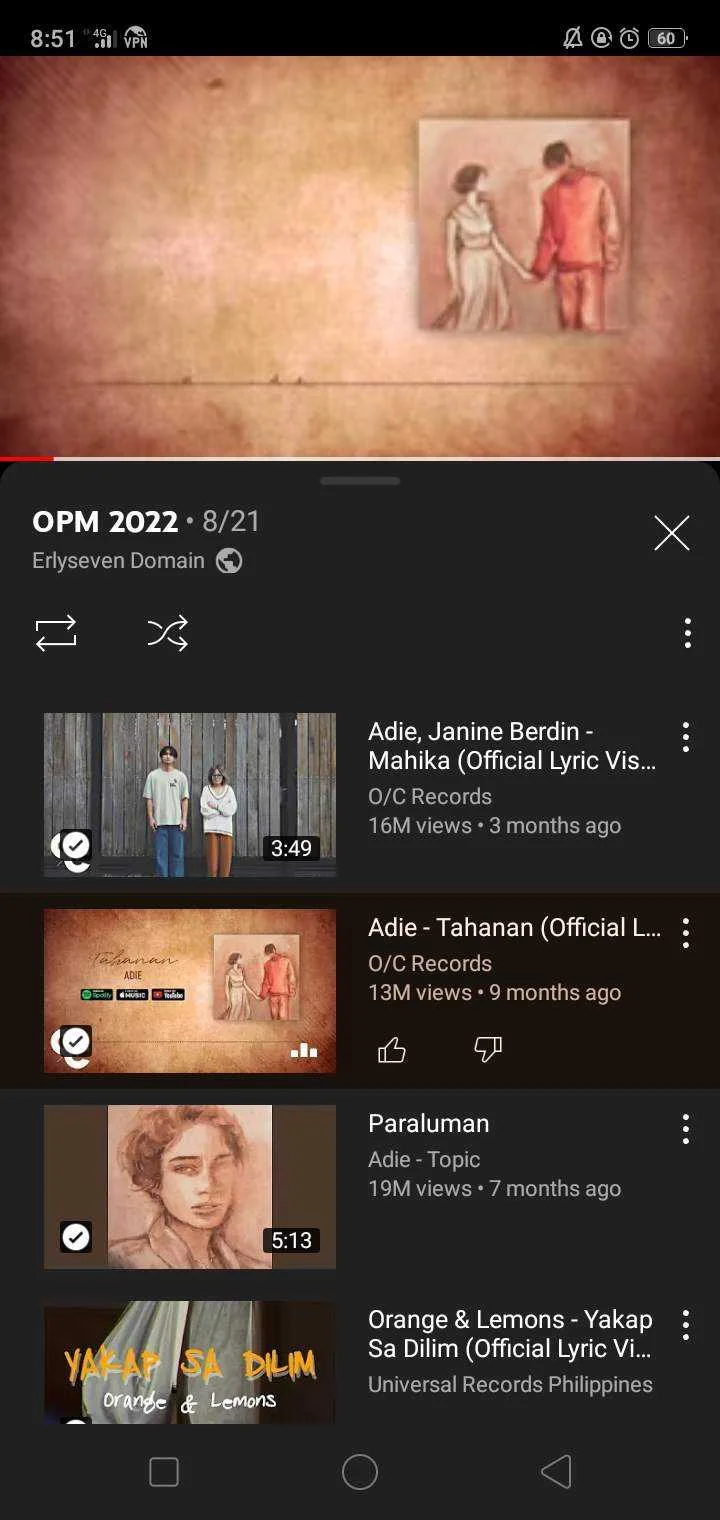Open options for the Mahika video
This screenshot has height=1520, width=720.
[x=685, y=737]
